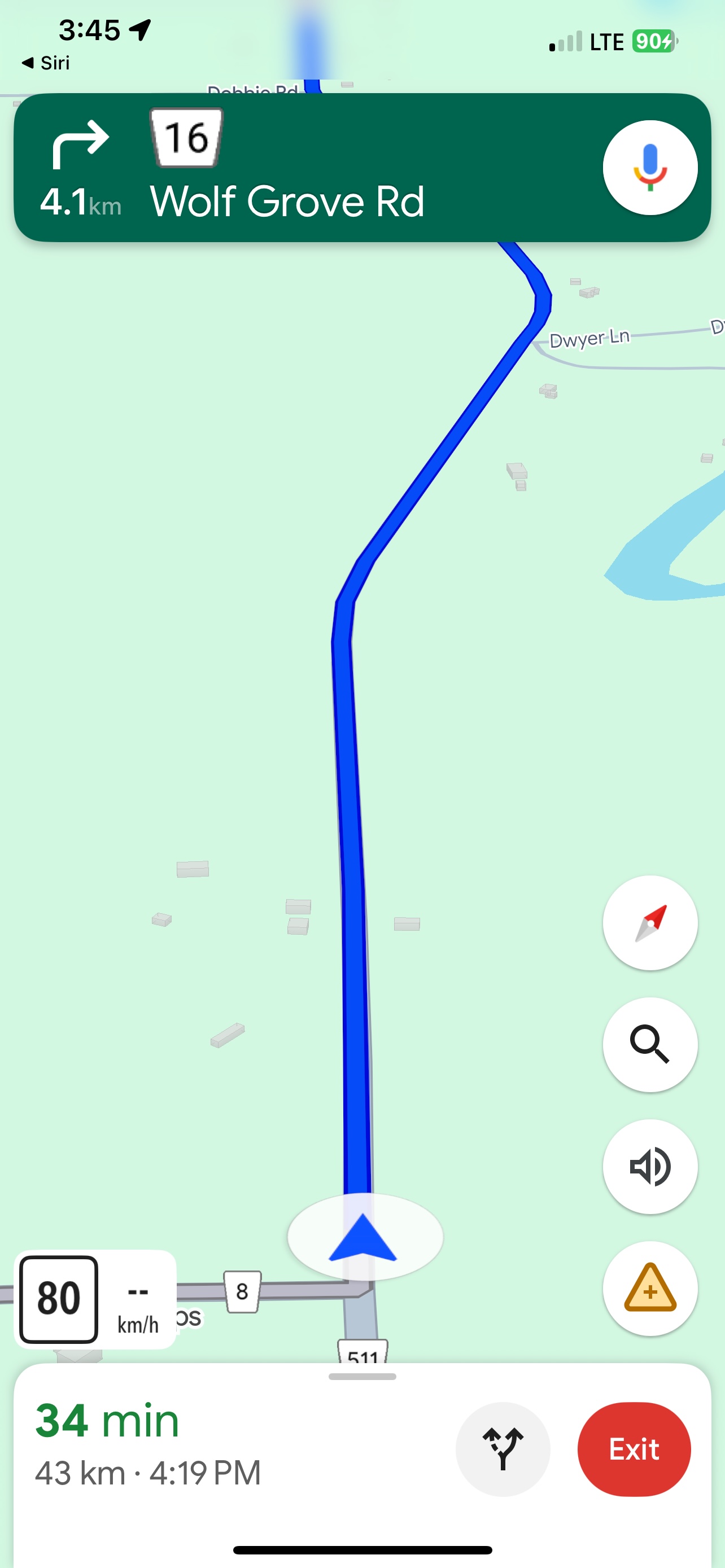
Task: Tap the 80 km/h speed limit indicator
Action: (x=59, y=1299)
